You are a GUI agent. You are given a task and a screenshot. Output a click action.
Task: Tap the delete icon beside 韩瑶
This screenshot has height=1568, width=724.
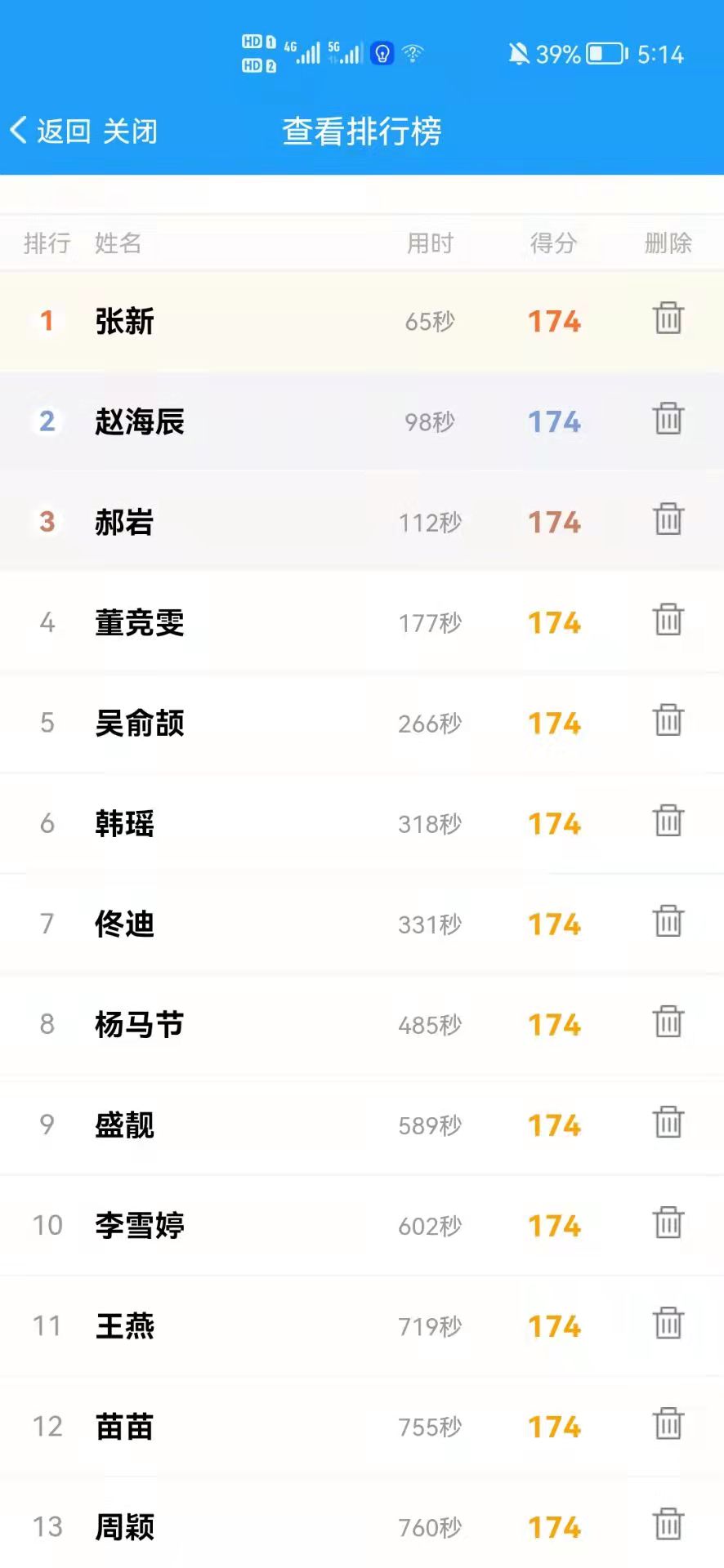click(668, 821)
